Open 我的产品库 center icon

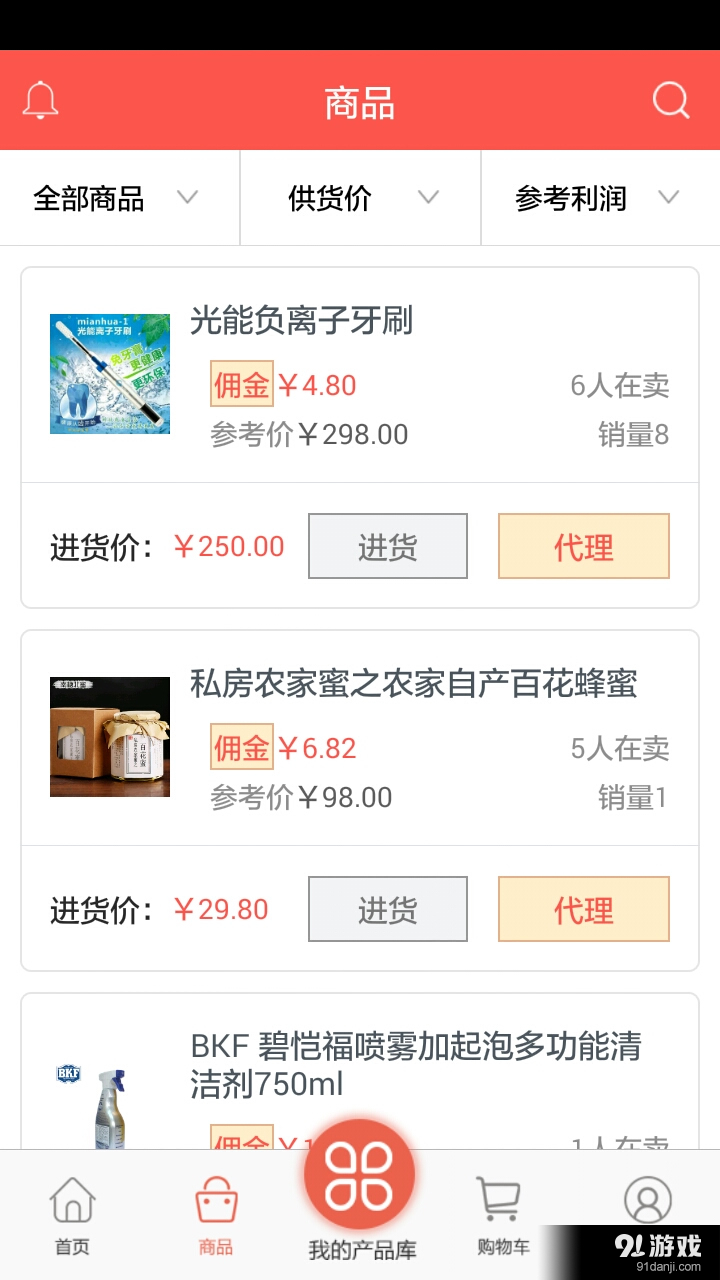tap(359, 1175)
